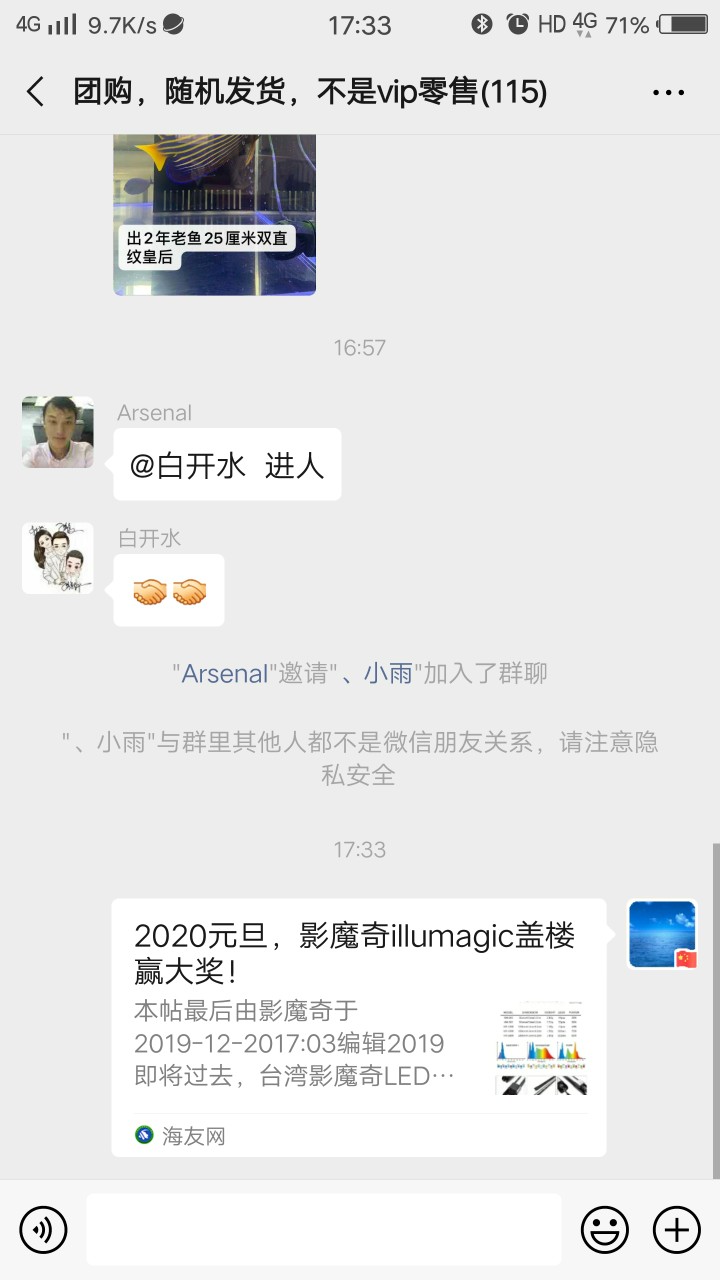Open the plus attachment menu
This screenshot has height=1280, width=720.
pyautogui.click(x=677, y=1229)
